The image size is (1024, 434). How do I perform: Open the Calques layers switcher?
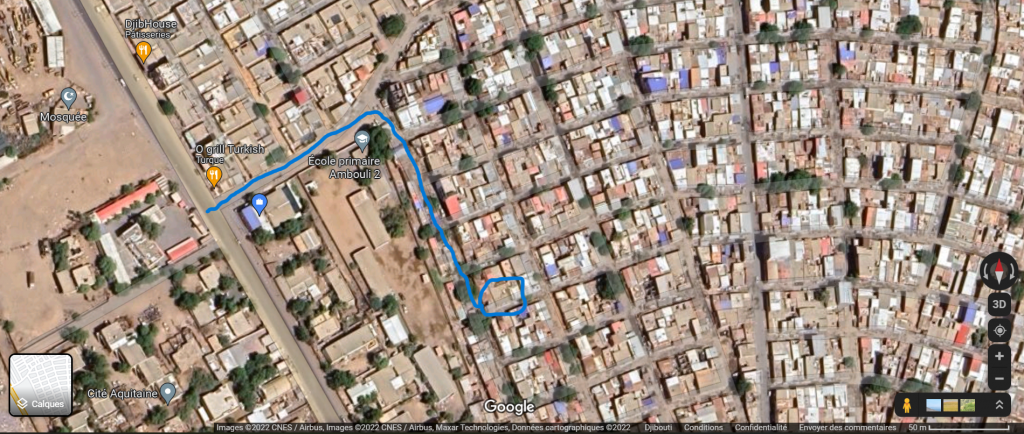(41, 385)
